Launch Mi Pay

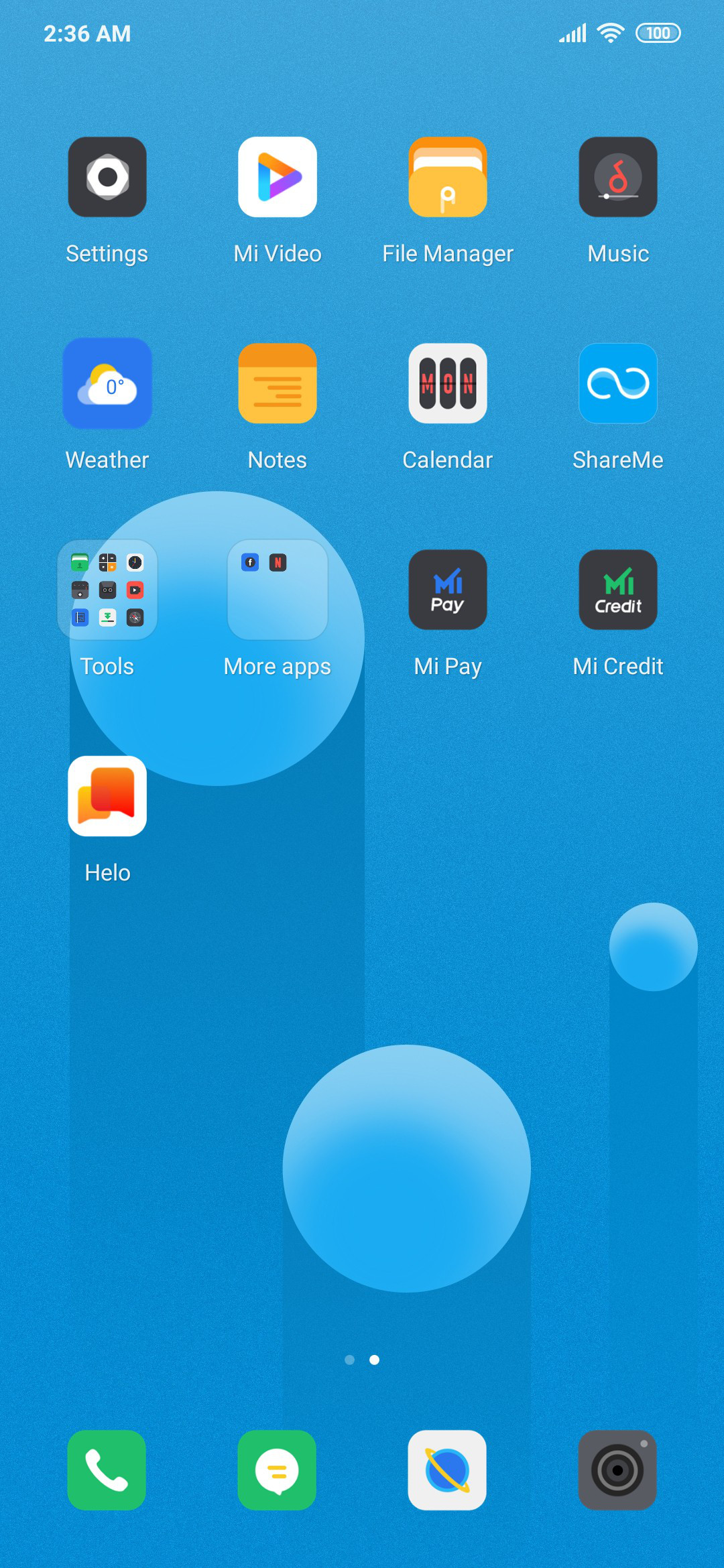tap(448, 590)
